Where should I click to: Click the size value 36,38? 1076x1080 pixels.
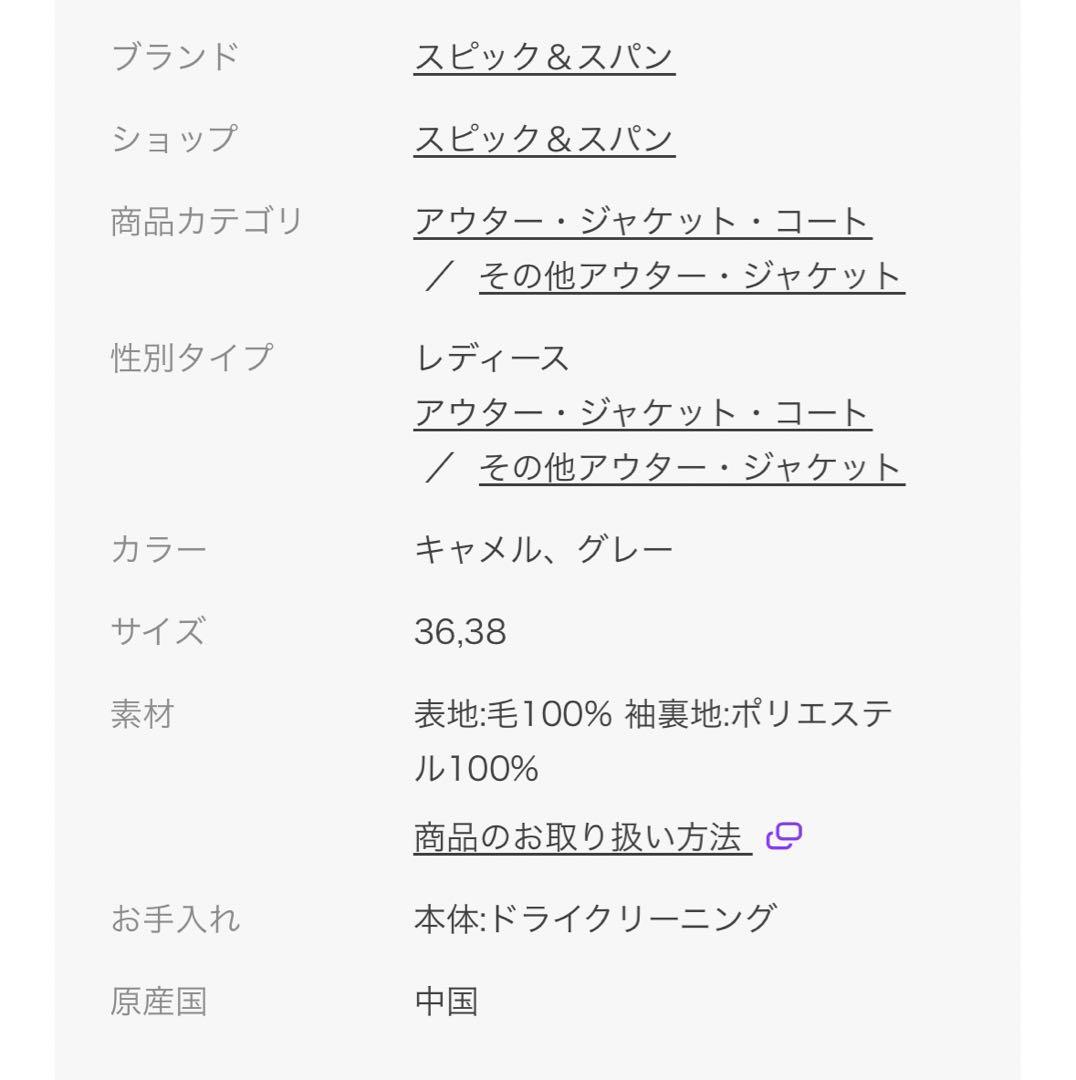(x=462, y=631)
